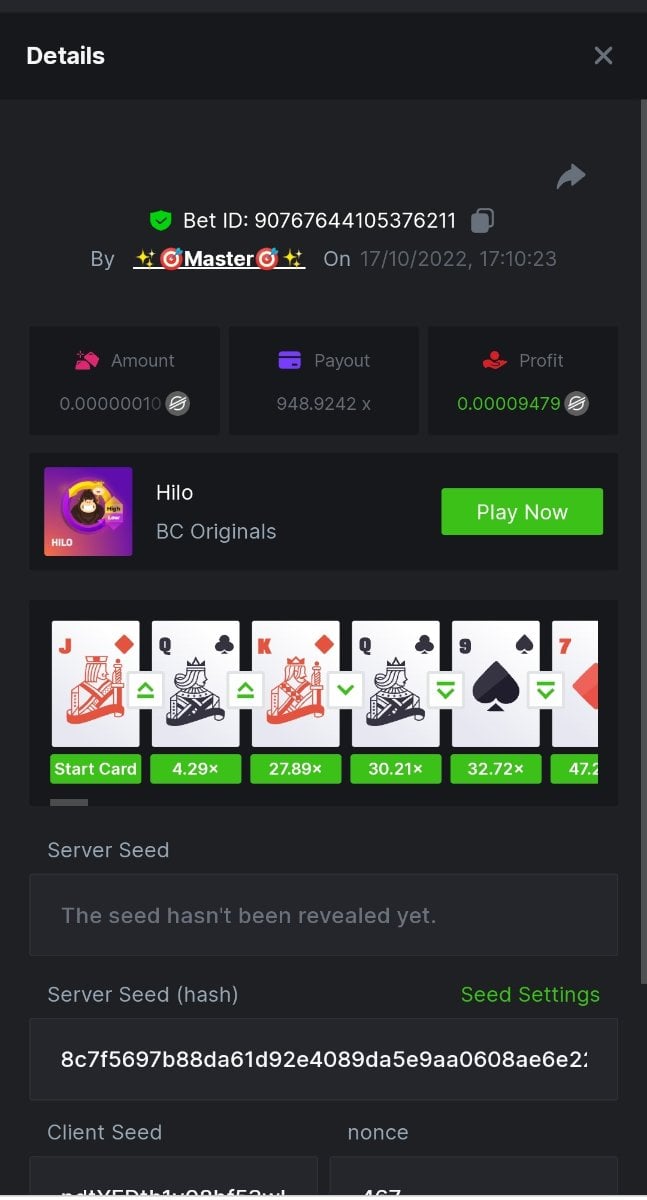647x1200 pixels.
Task: Open the Master user profile
Action: pyautogui.click(x=219, y=259)
